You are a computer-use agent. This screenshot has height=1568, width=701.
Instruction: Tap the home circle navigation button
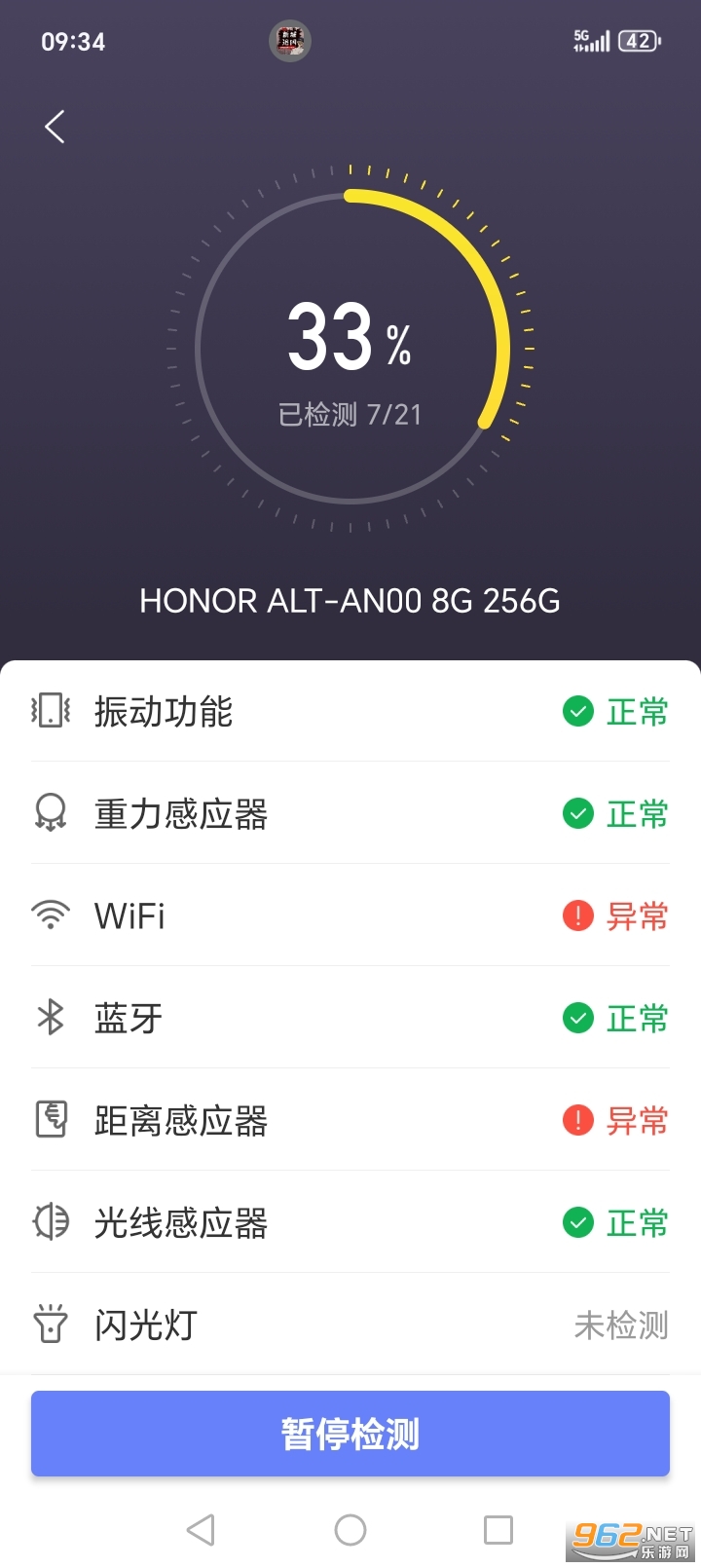click(x=350, y=1529)
